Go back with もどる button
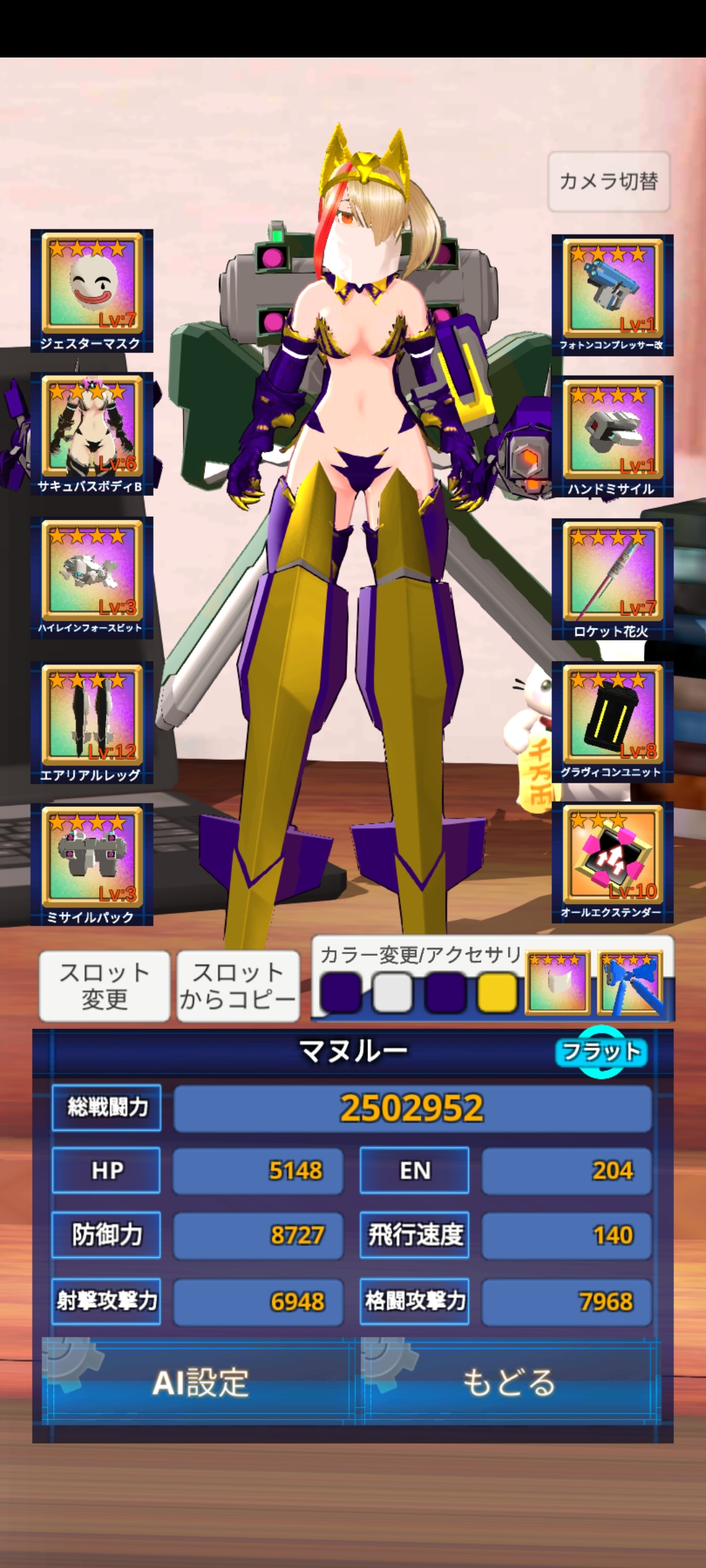706x1568 pixels. (510, 1382)
